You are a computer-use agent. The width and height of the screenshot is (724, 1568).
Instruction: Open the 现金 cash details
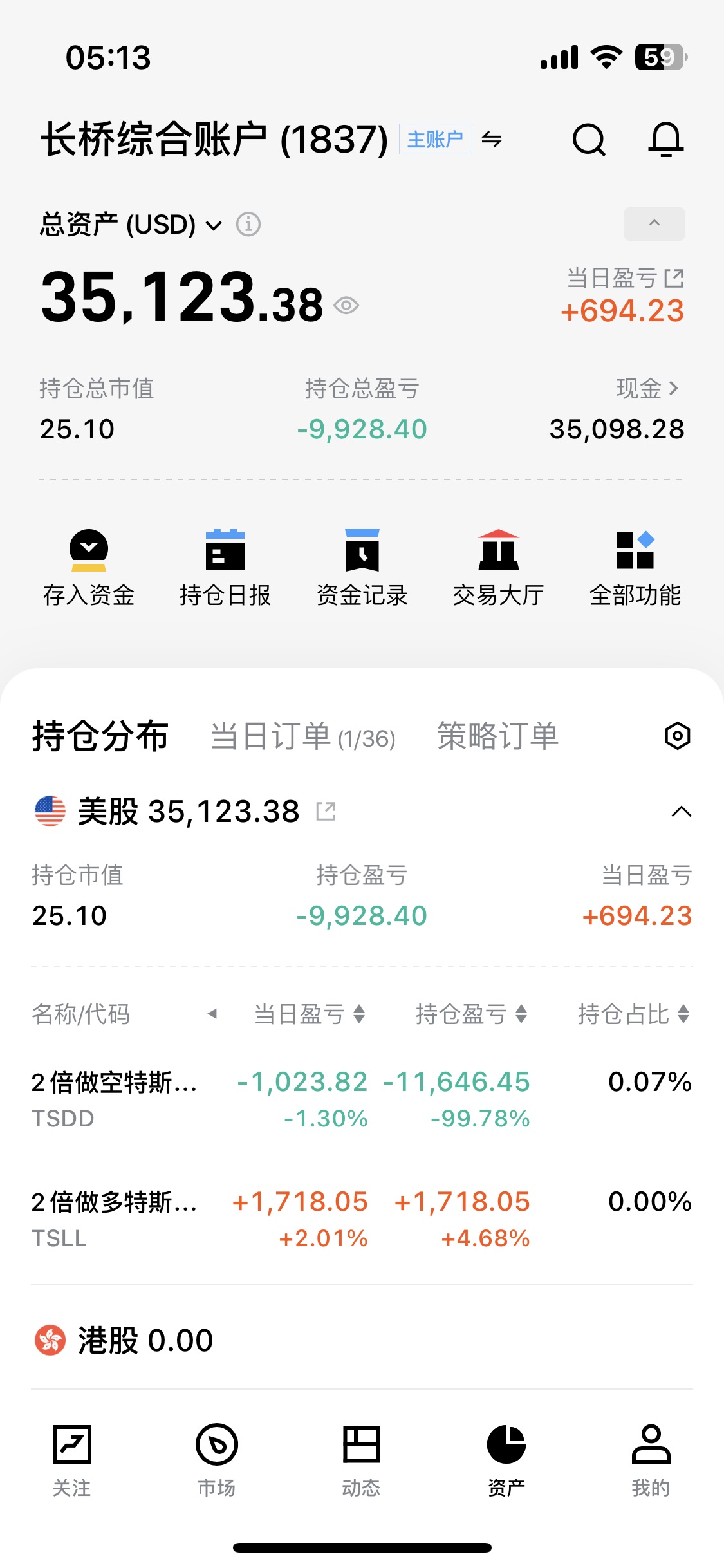coord(647,388)
